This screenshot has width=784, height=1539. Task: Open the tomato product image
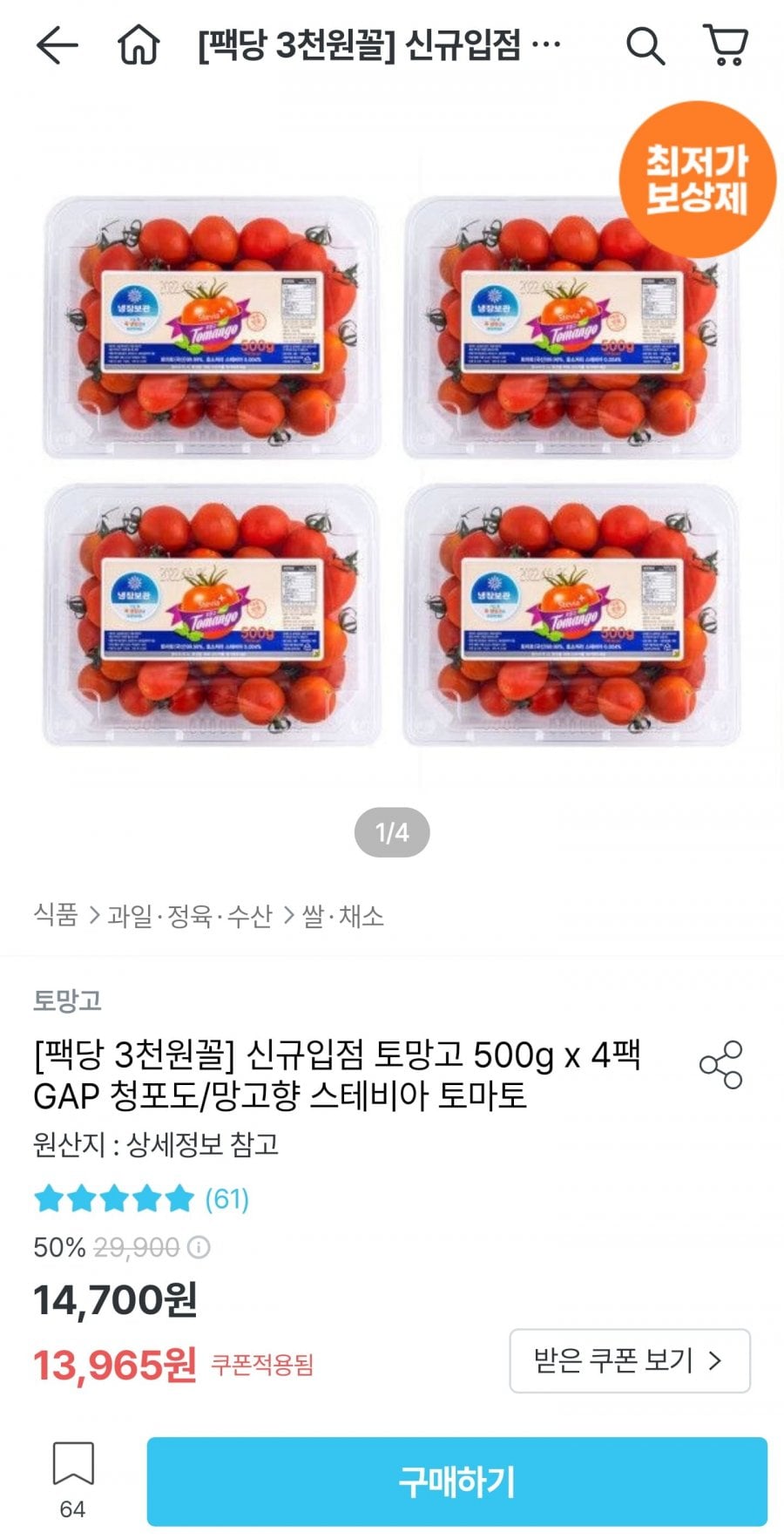coord(392,471)
